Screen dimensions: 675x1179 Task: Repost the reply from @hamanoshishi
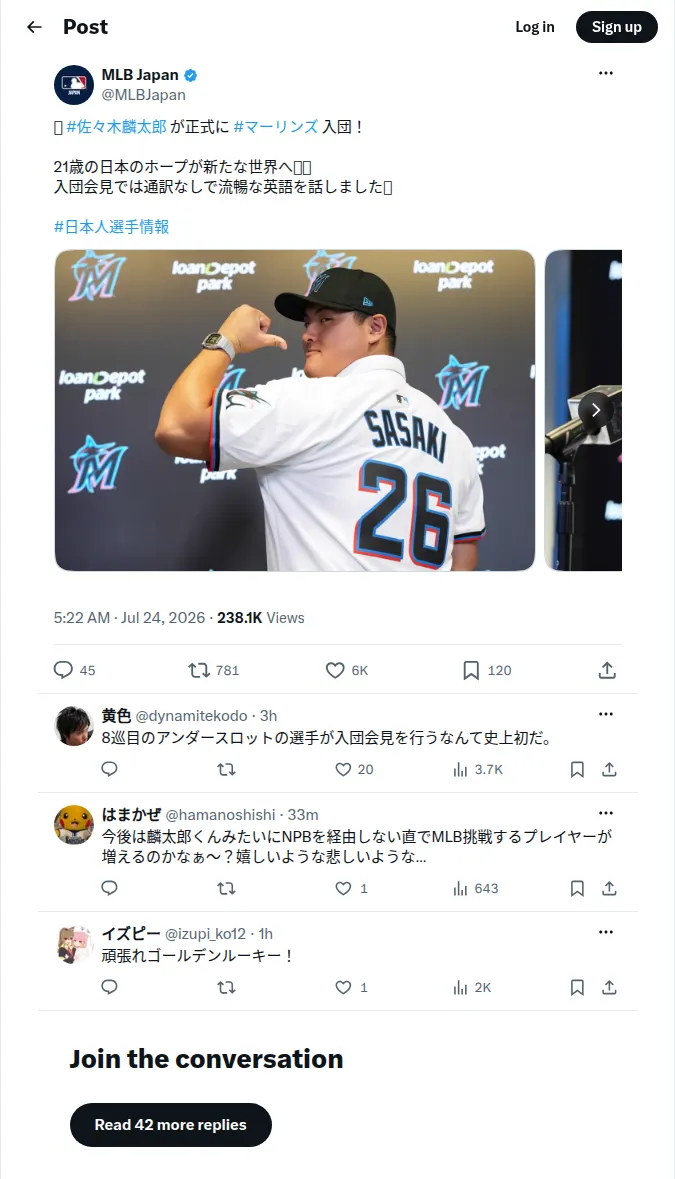[226, 888]
